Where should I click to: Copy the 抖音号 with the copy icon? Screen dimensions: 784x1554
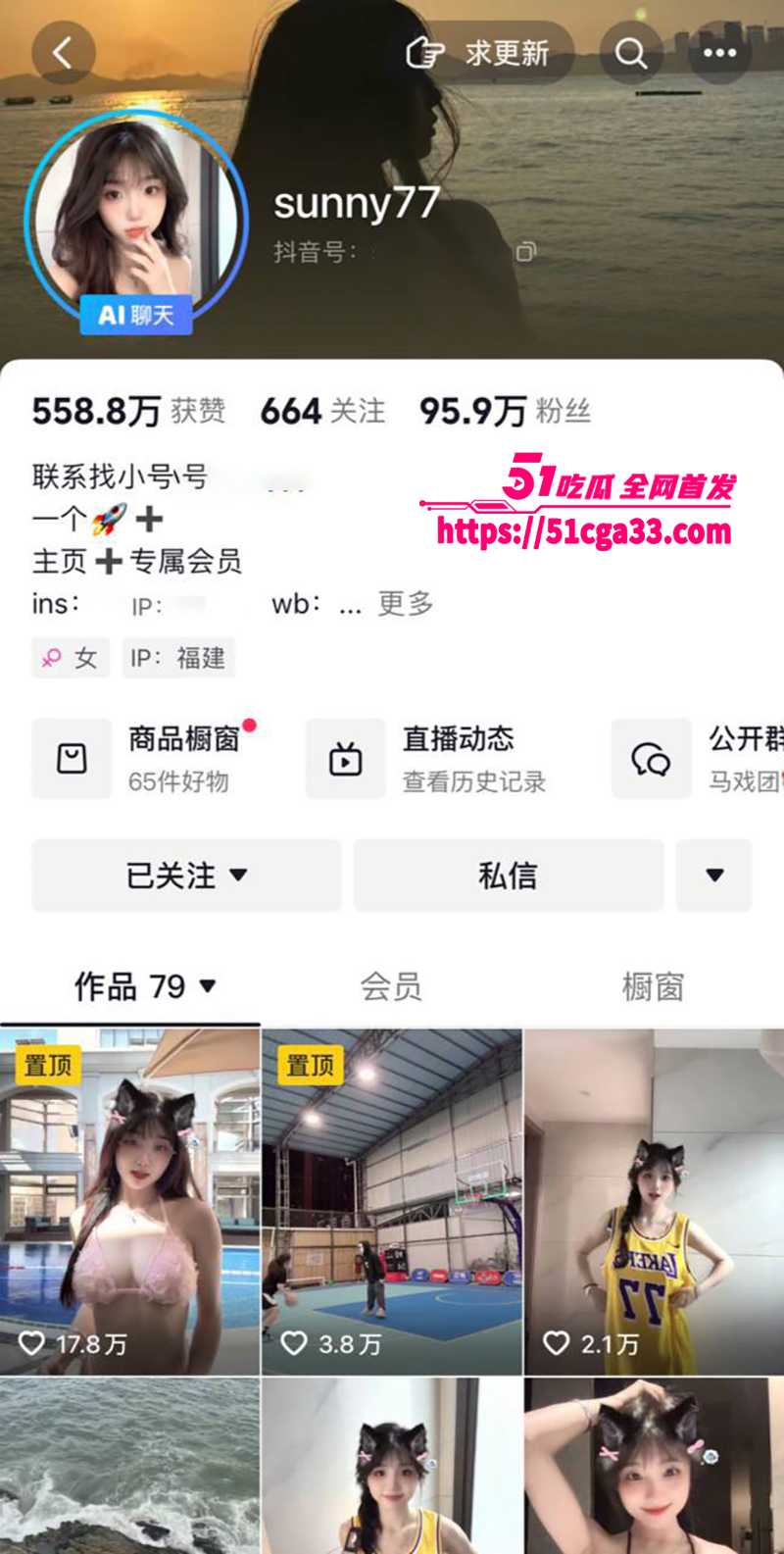526,252
